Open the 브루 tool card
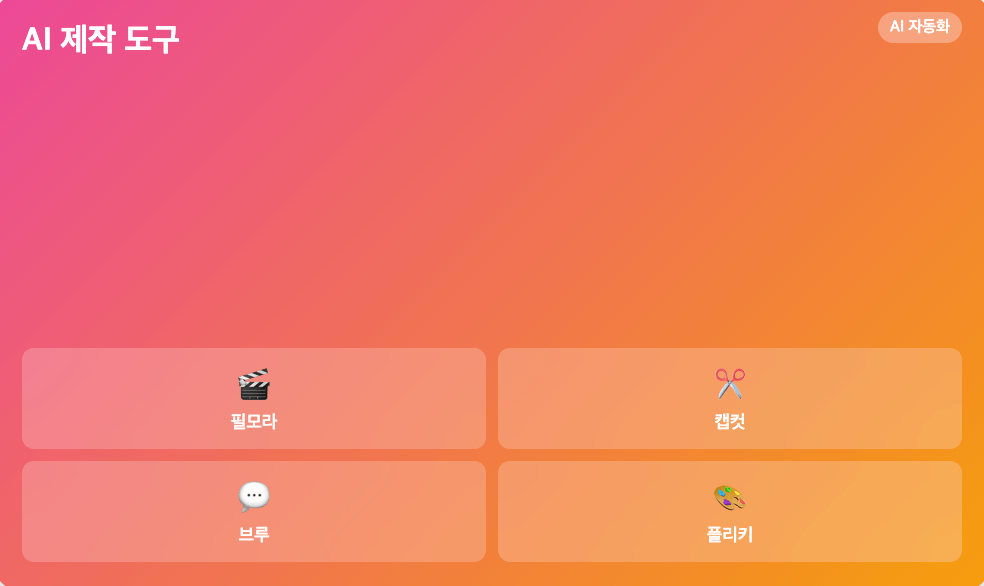984x586 pixels. pyautogui.click(x=254, y=511)
